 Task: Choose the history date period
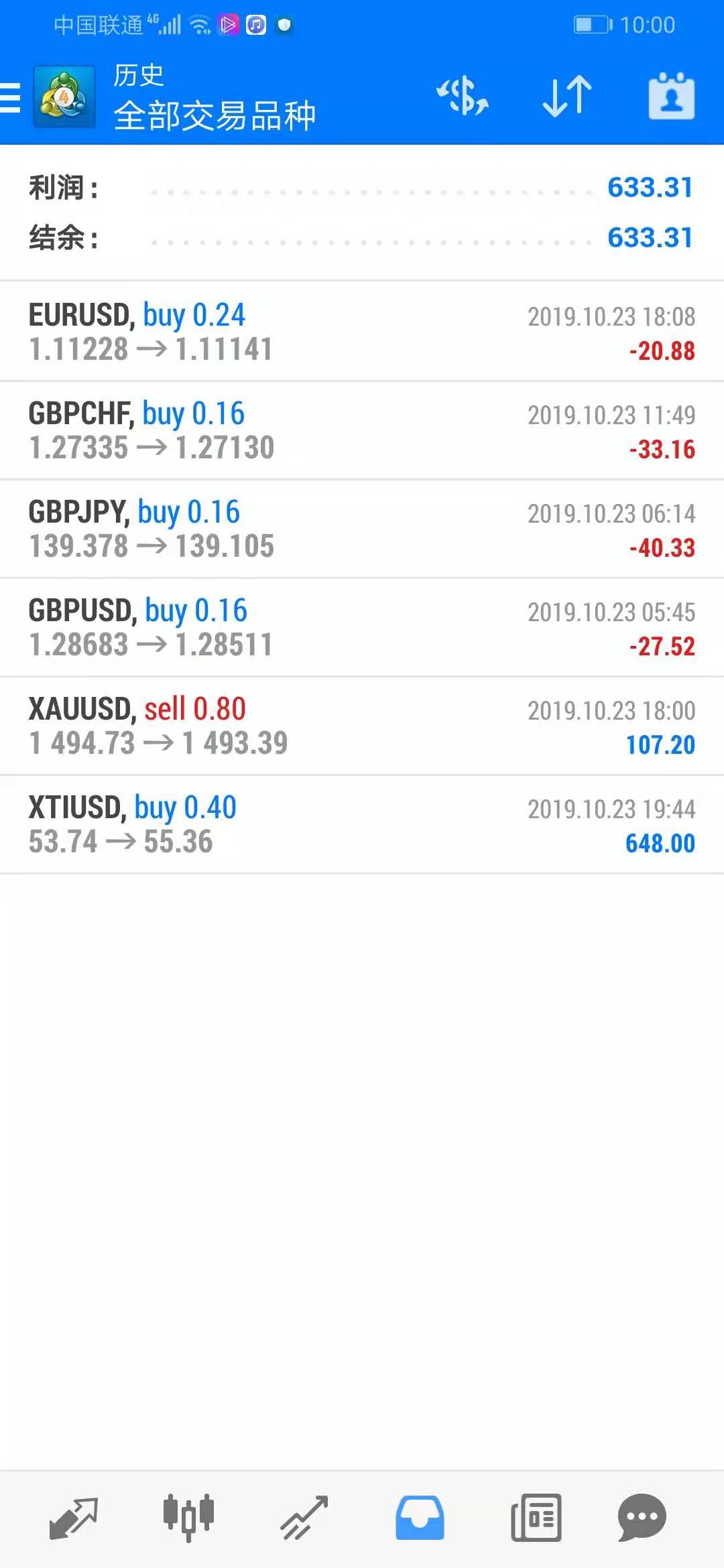tap(671, 96)
